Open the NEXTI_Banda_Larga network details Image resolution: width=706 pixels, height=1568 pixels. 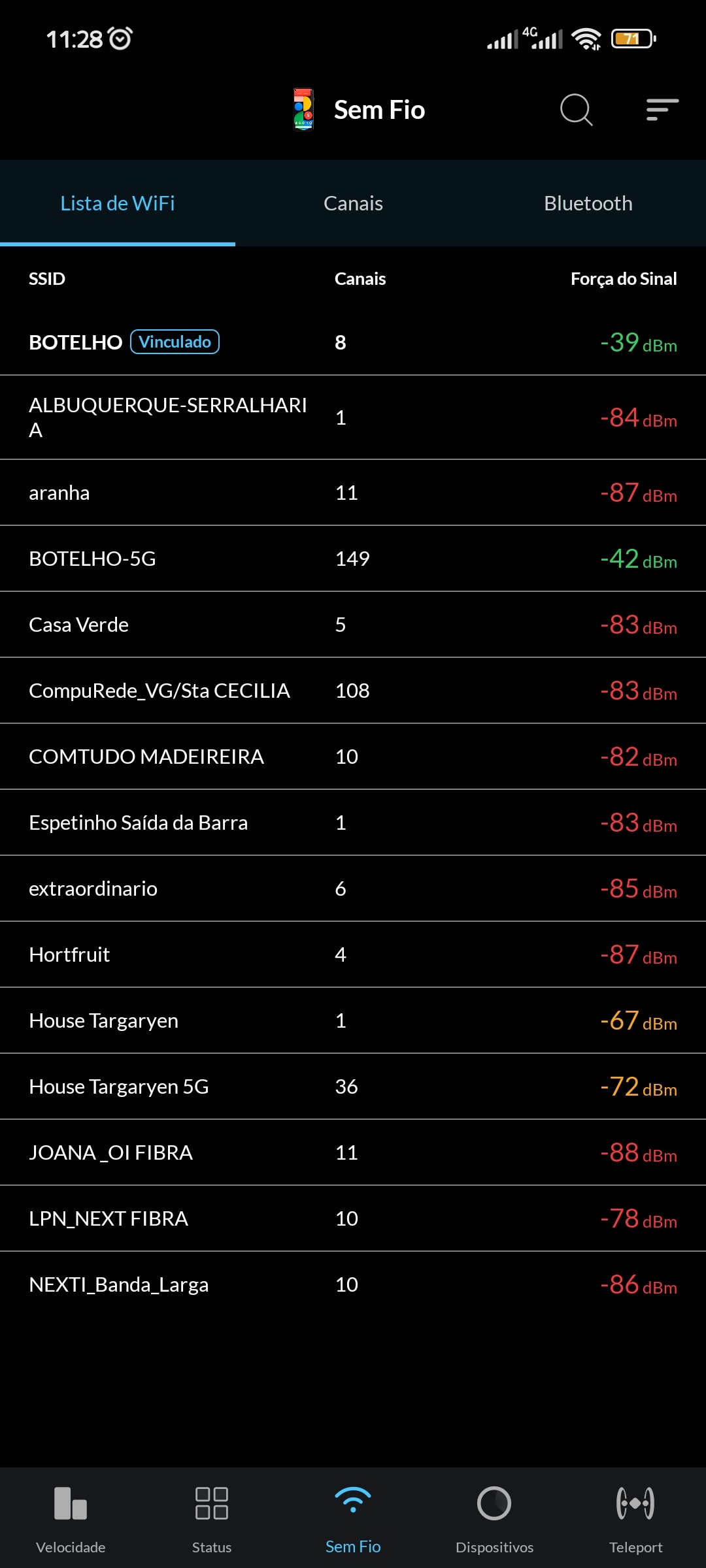pos(353,1284)
